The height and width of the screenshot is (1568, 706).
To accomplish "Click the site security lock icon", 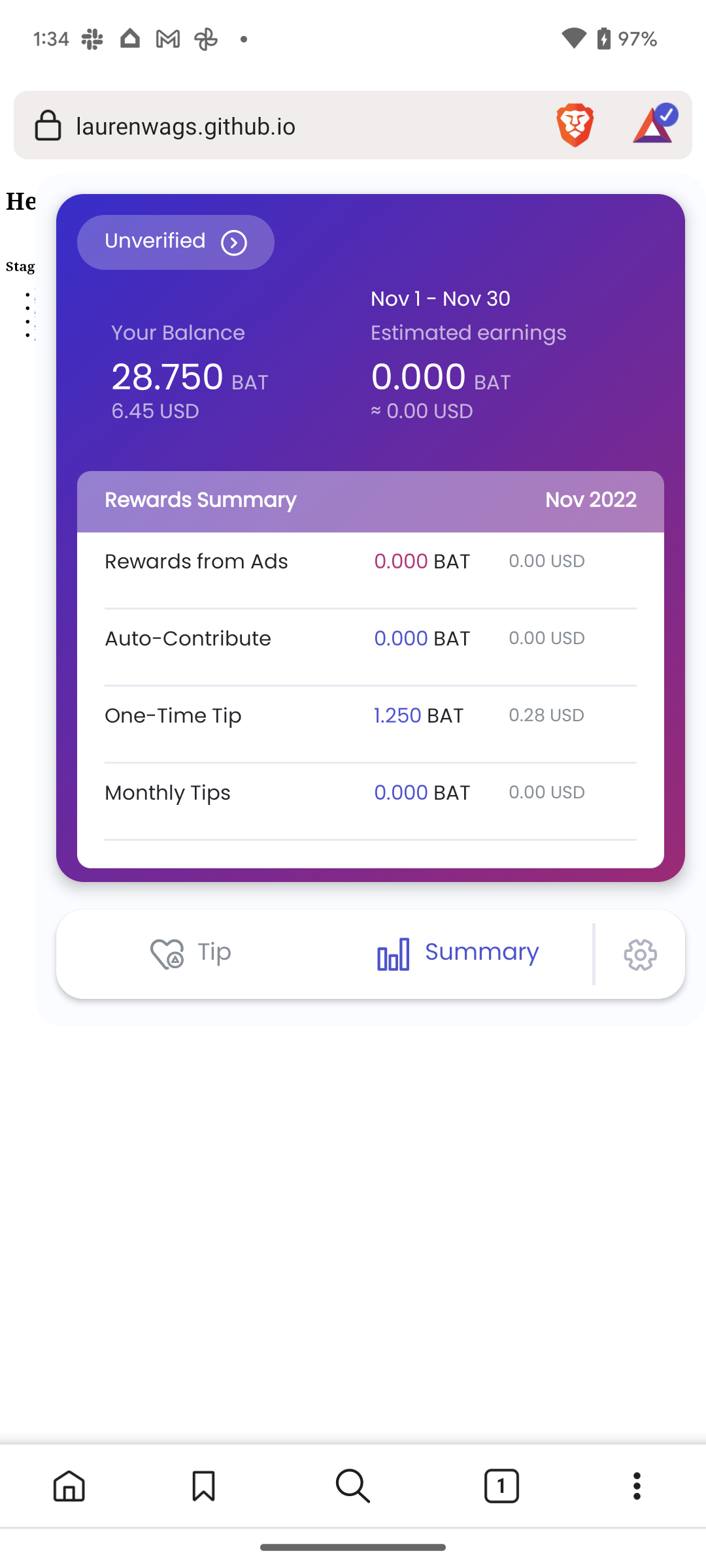I will click(47, 125).
